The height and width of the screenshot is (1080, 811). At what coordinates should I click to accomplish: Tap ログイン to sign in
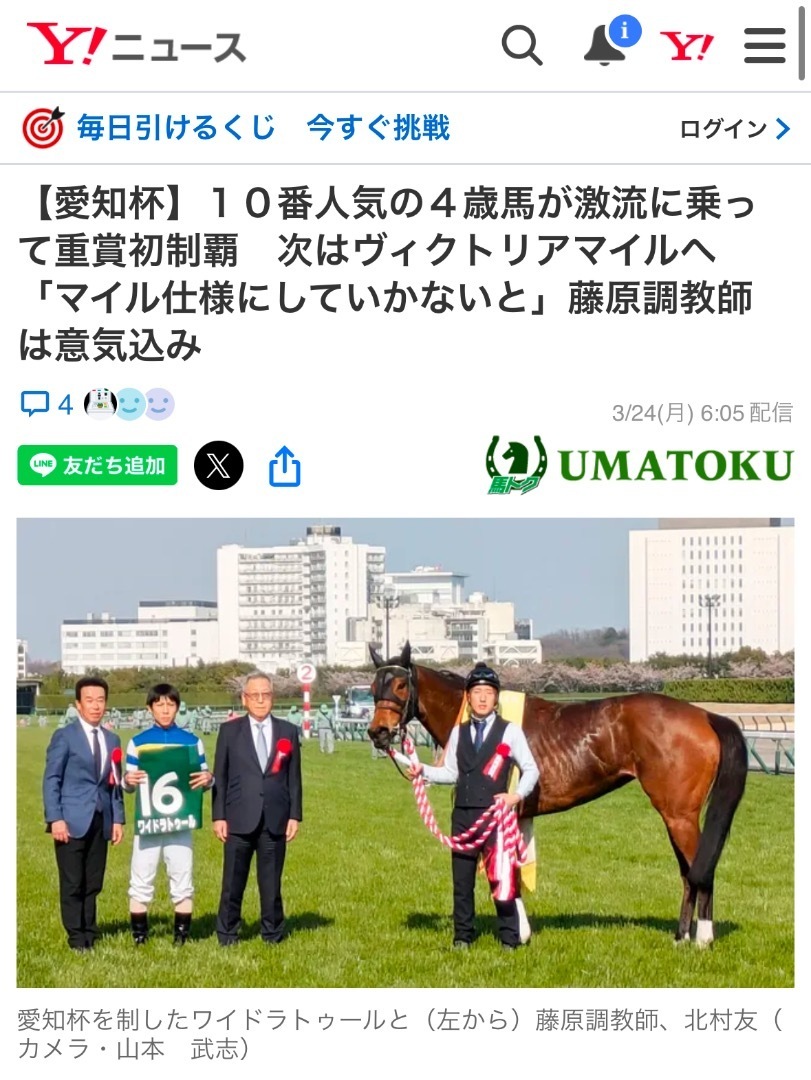(734, 129)
